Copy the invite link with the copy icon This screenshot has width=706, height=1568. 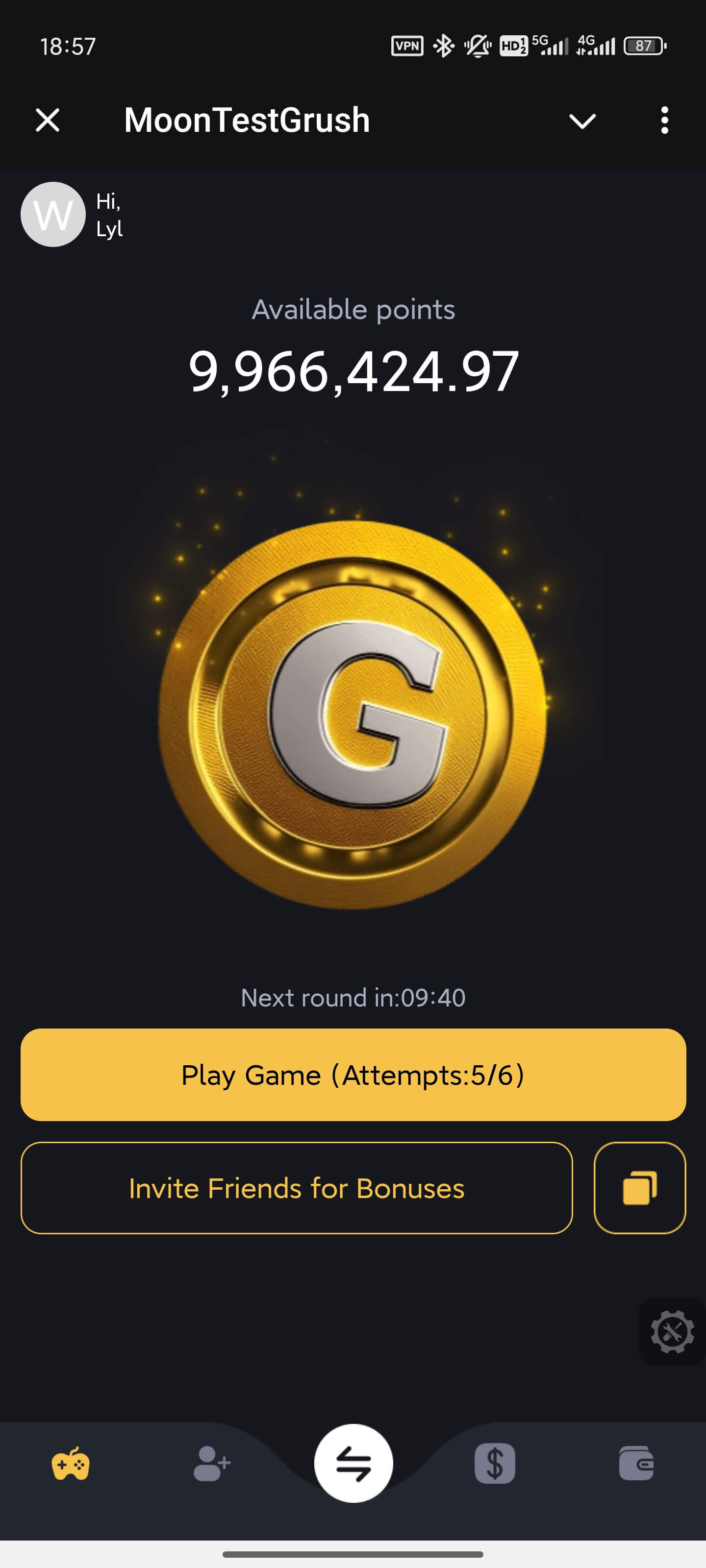639,1188
